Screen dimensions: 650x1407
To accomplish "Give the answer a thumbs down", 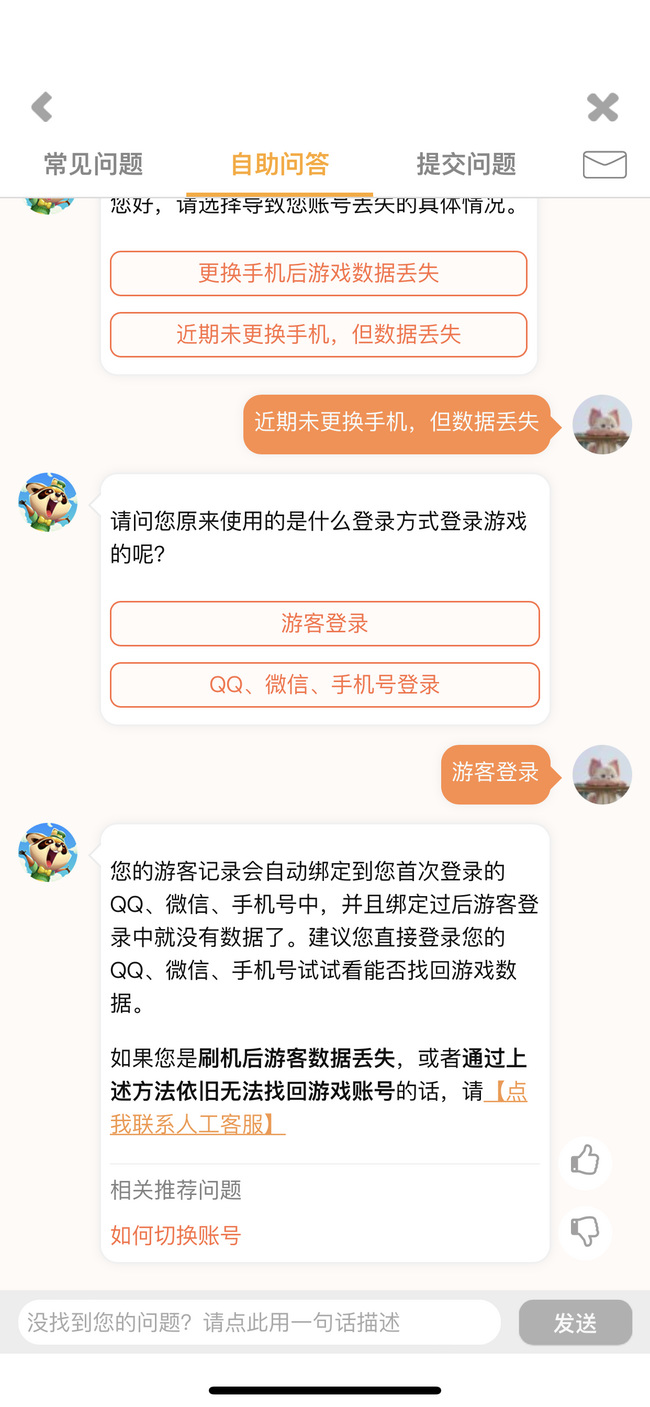I will pyautogui.click(x=585, y=1231).
